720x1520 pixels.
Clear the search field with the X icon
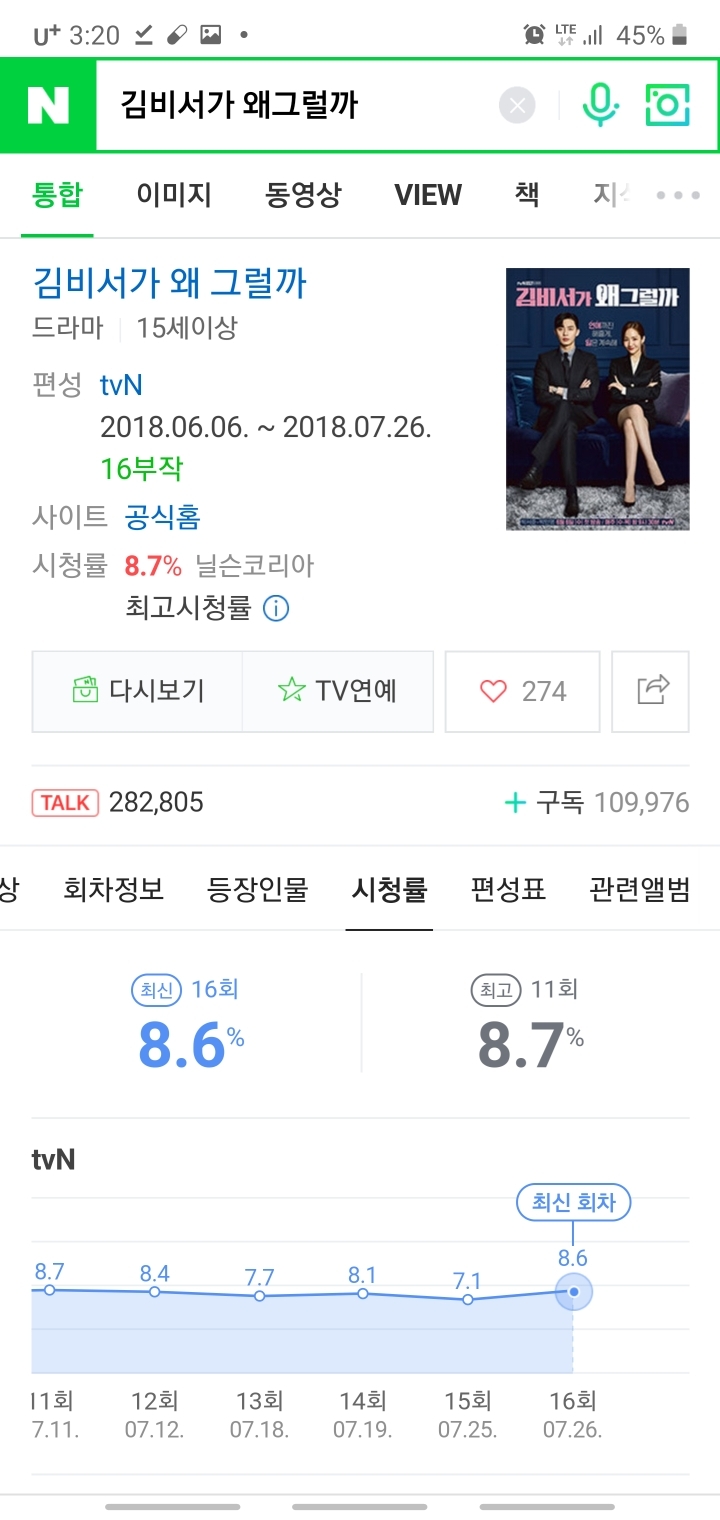517,104
